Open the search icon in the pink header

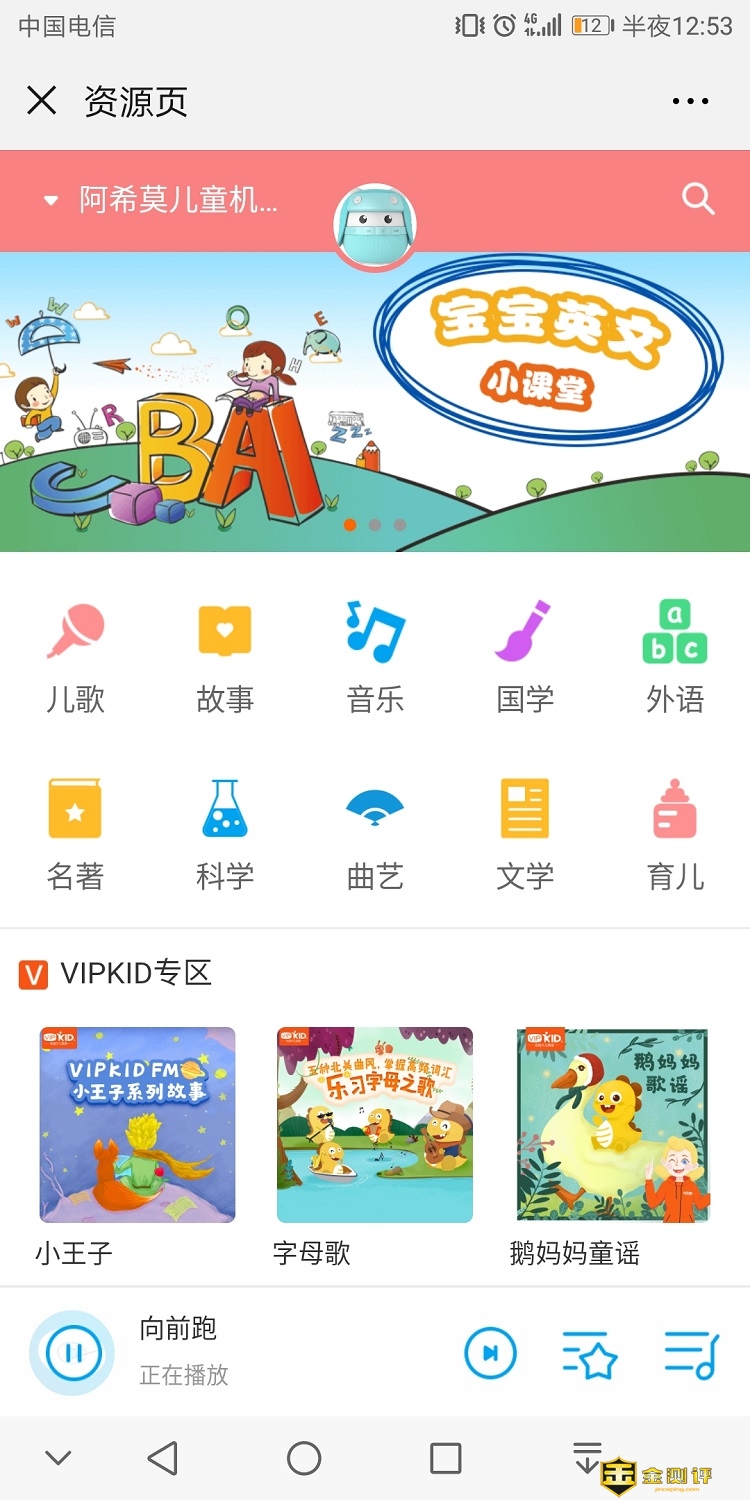[698, 199]
